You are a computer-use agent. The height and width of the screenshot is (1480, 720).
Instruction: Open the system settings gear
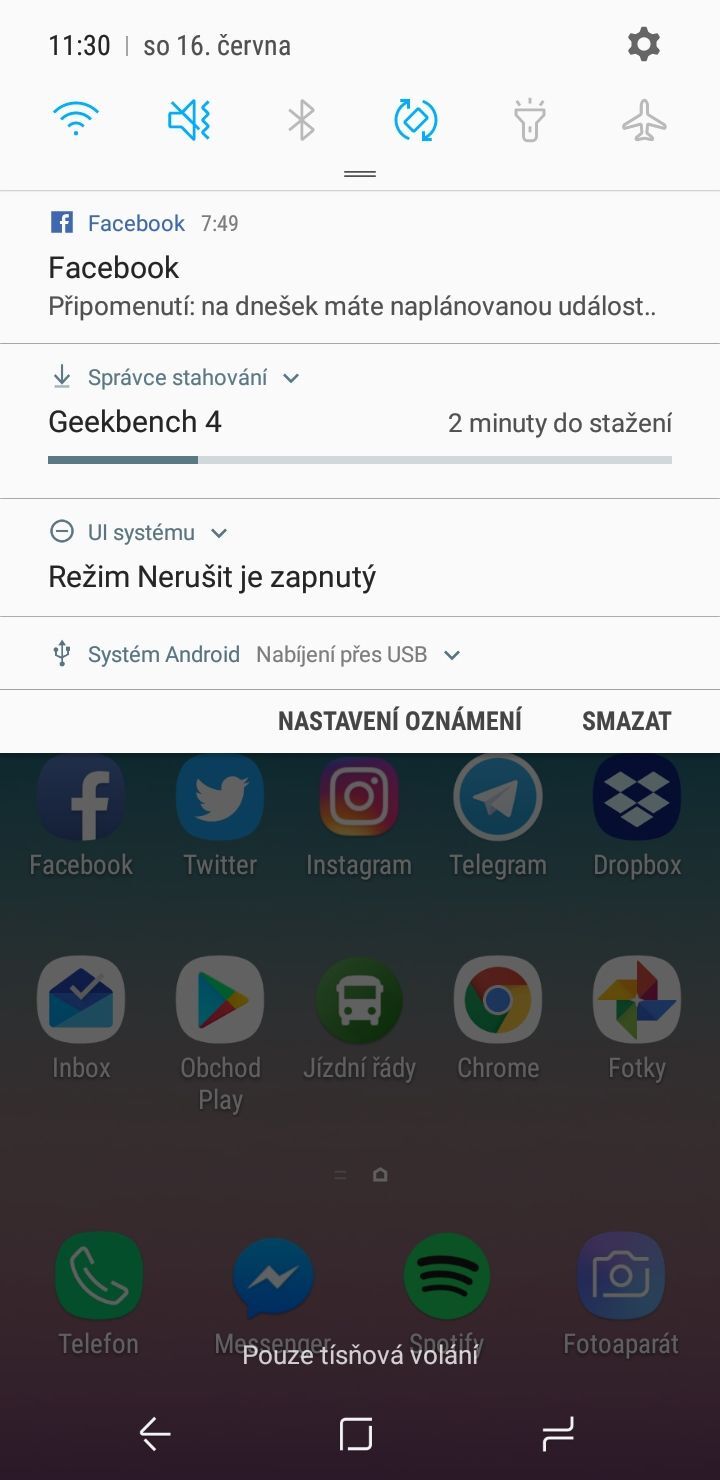click(644, 43)
